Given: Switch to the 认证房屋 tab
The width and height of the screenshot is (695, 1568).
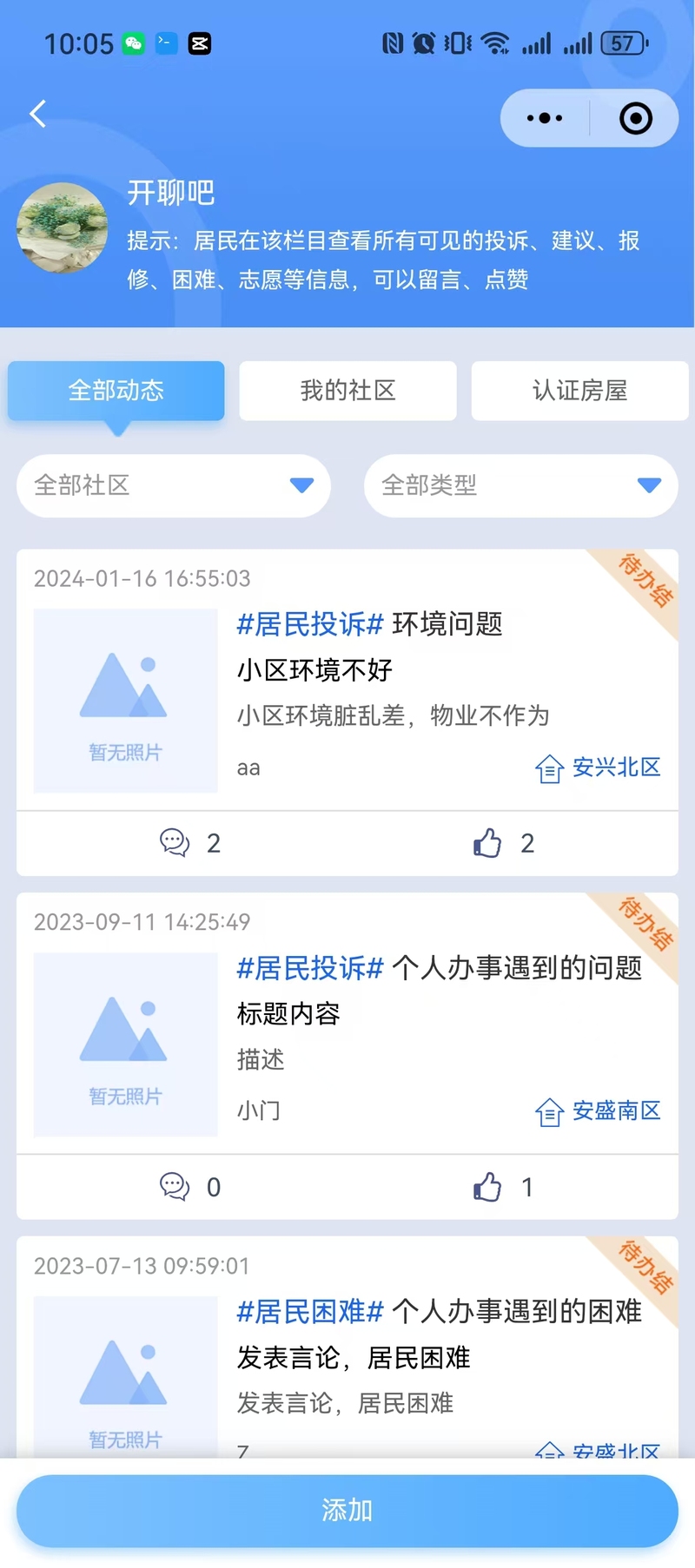Looking at the screenshot, I should click(x=579, y=391).
